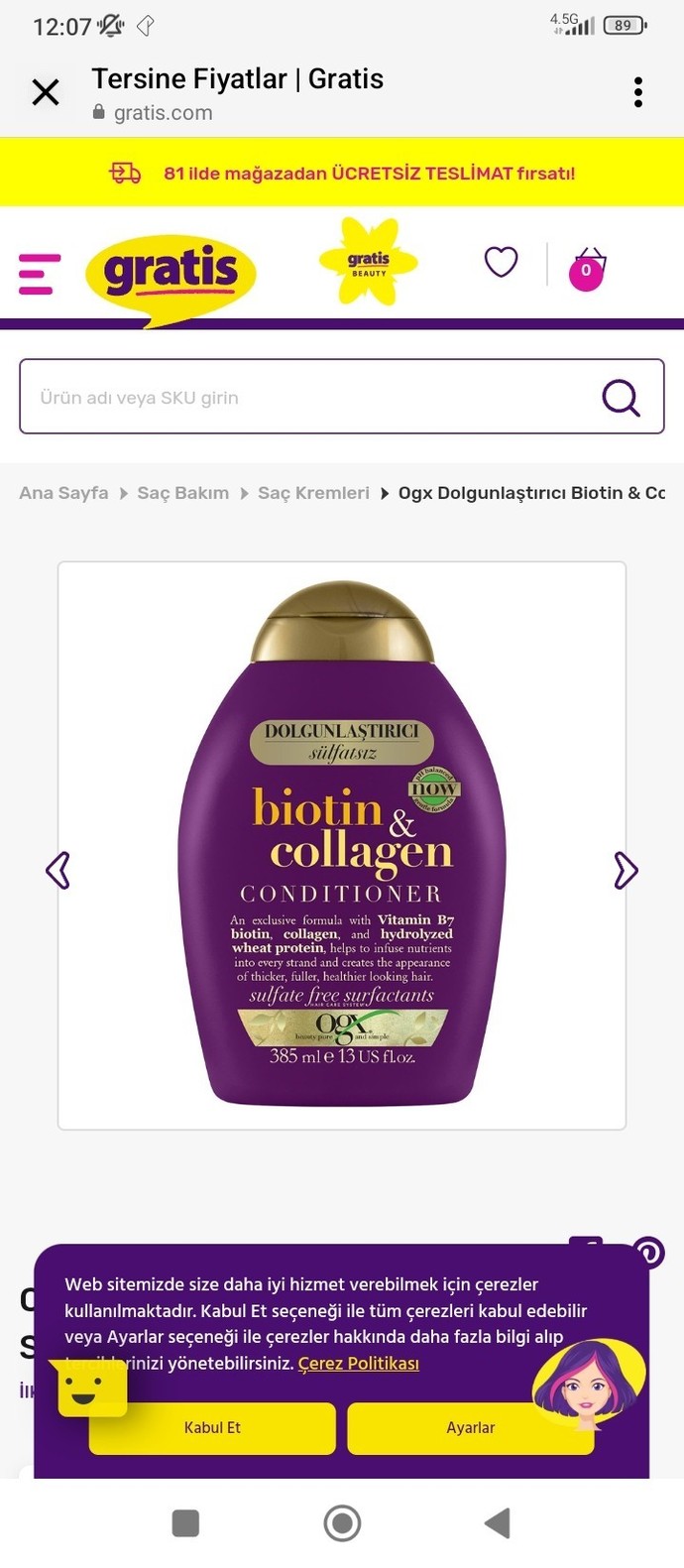
Task: Open the Çerez Politikası link
Action: (x=359, y=1364)
